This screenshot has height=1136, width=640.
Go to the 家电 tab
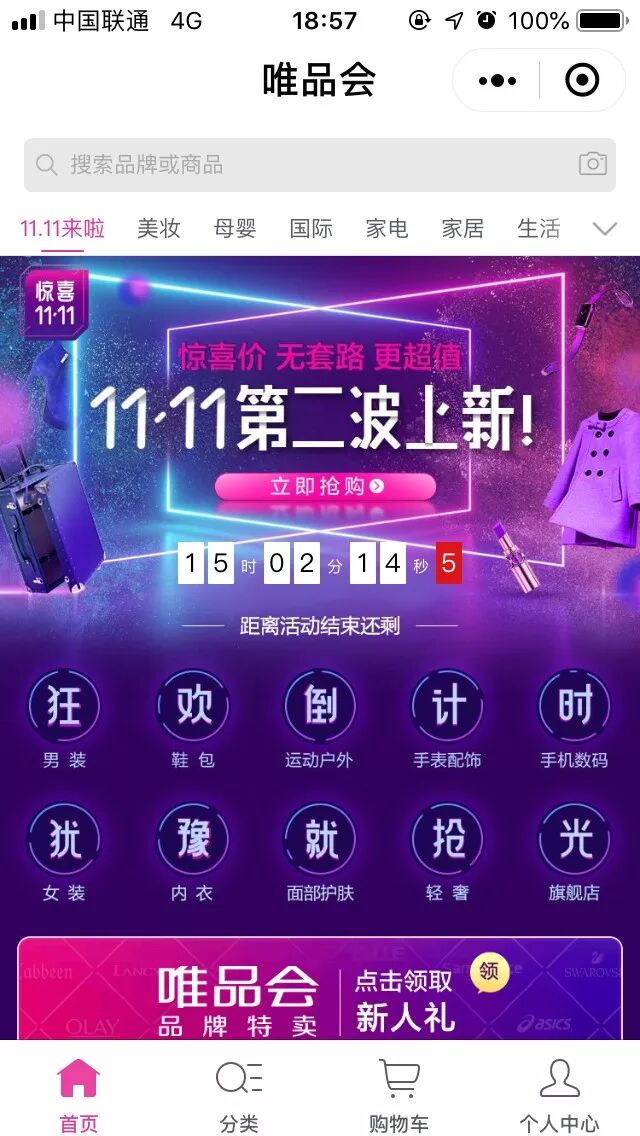tap(387, 228)
